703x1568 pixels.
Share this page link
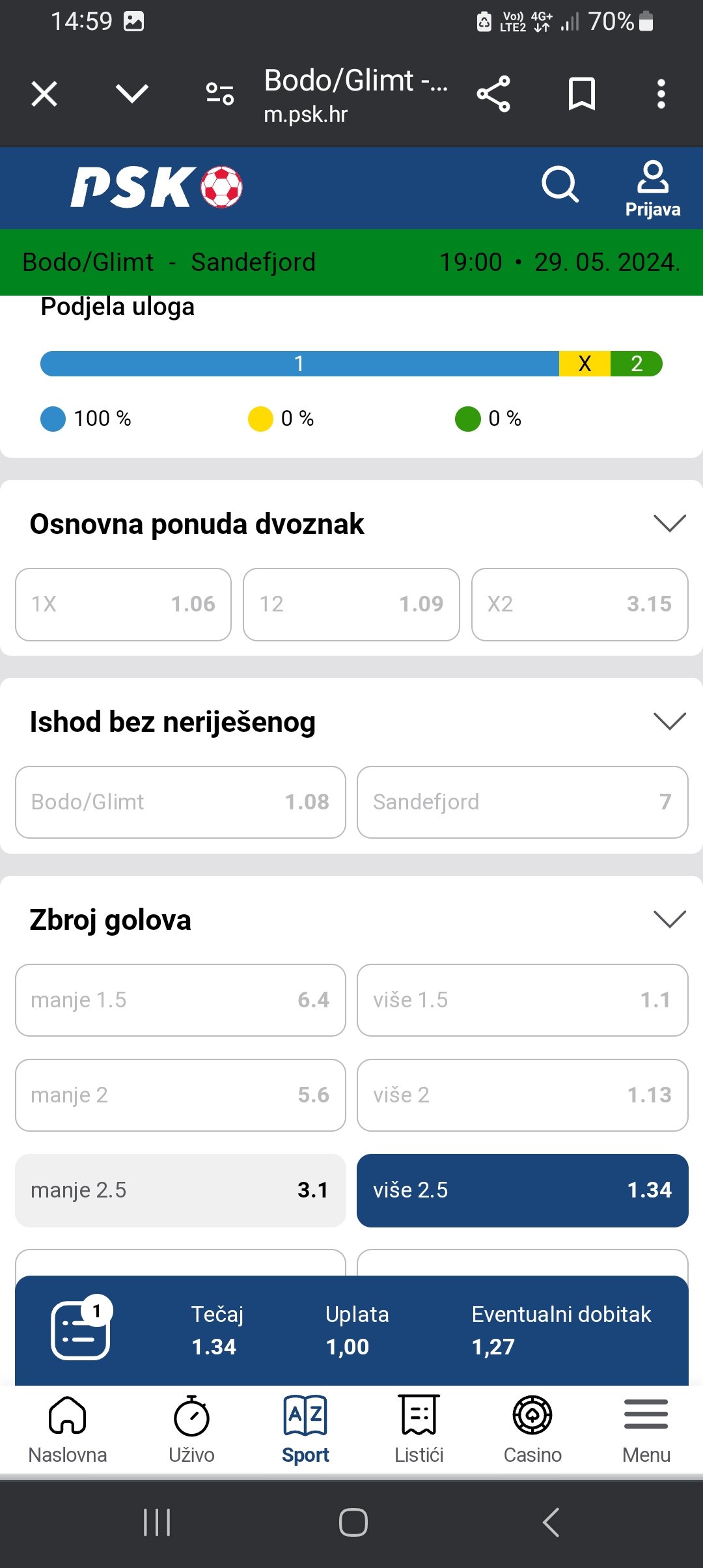(493, 94)
